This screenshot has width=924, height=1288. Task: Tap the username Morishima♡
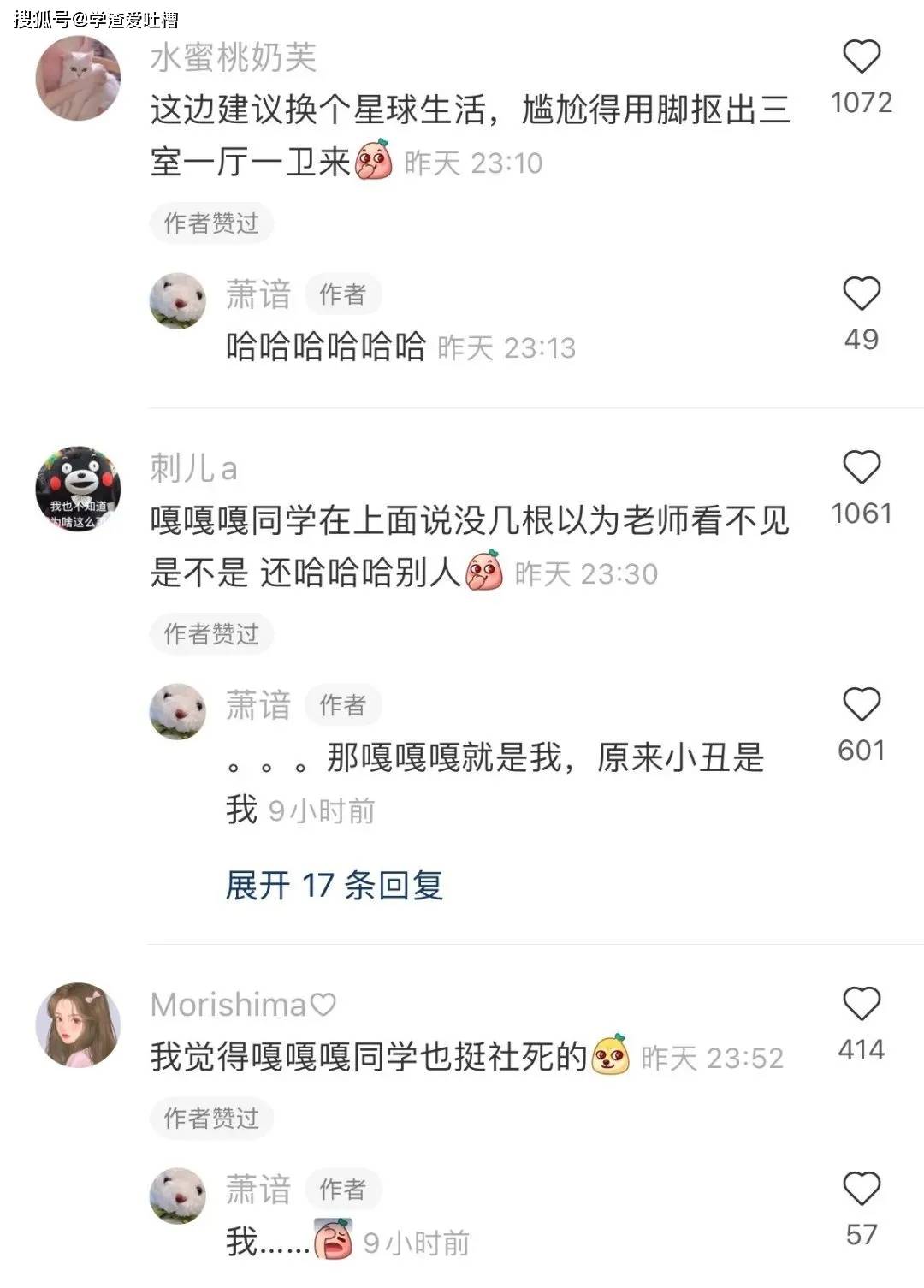coord(243,1005)
